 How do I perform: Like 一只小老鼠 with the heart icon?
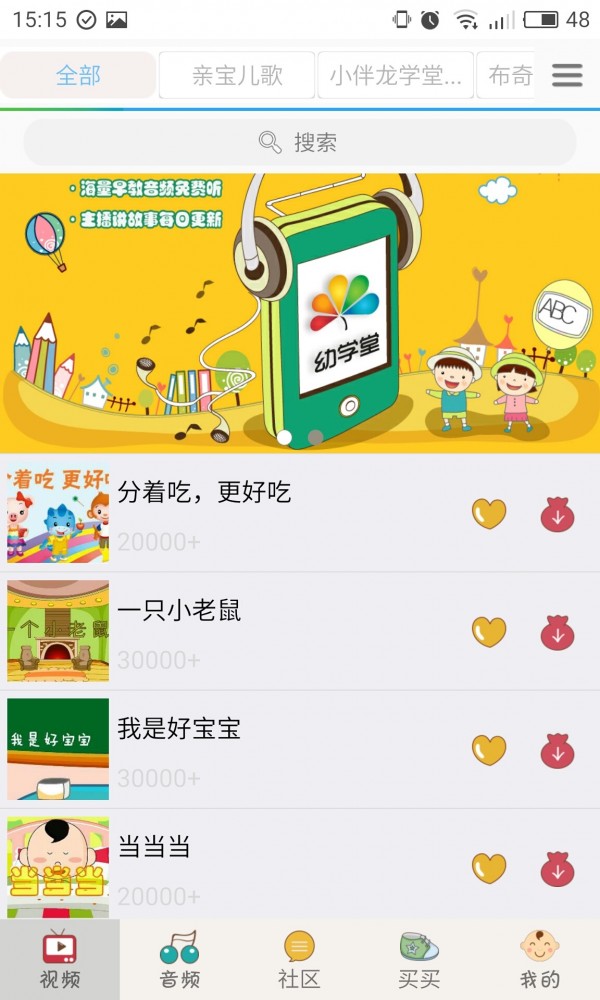(489, 632)
